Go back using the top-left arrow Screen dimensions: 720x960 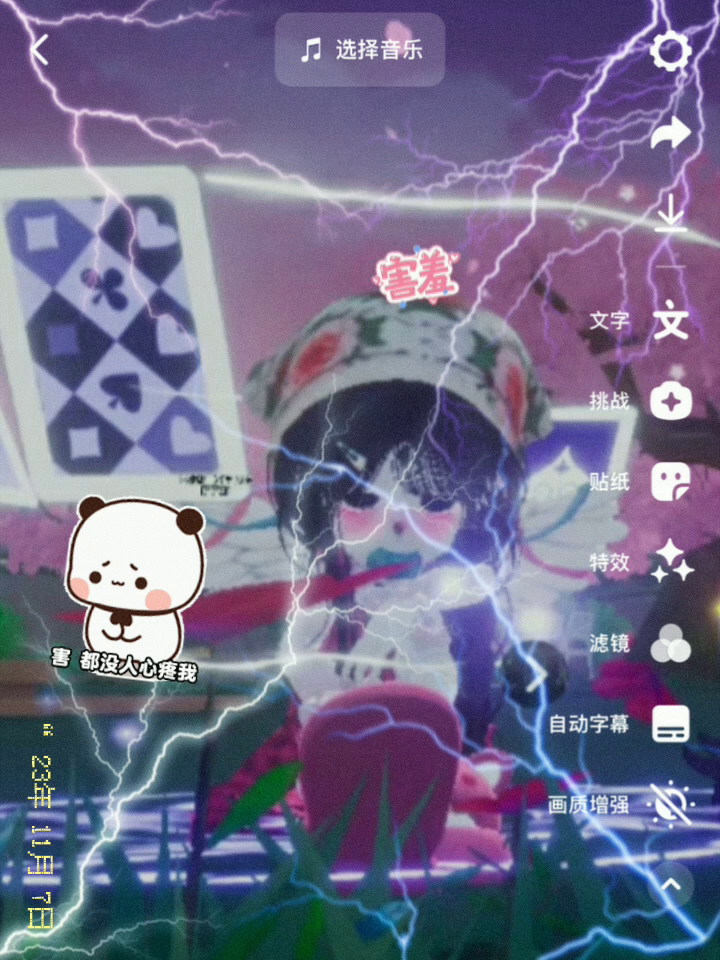pyautogui.click(x=40, y=50)
